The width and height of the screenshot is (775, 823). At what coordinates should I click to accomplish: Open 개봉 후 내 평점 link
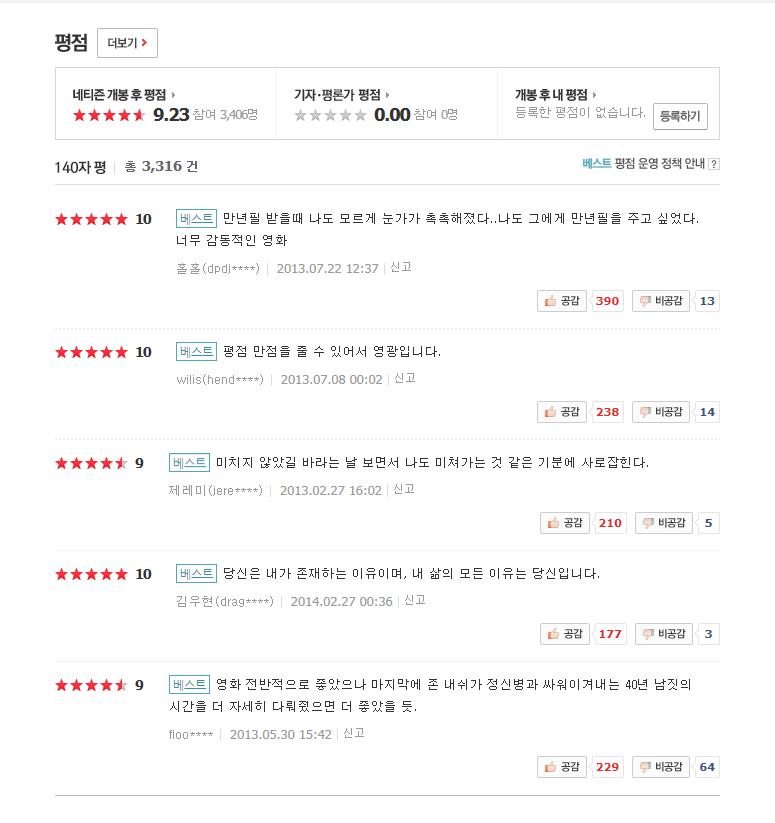point(556,95)
